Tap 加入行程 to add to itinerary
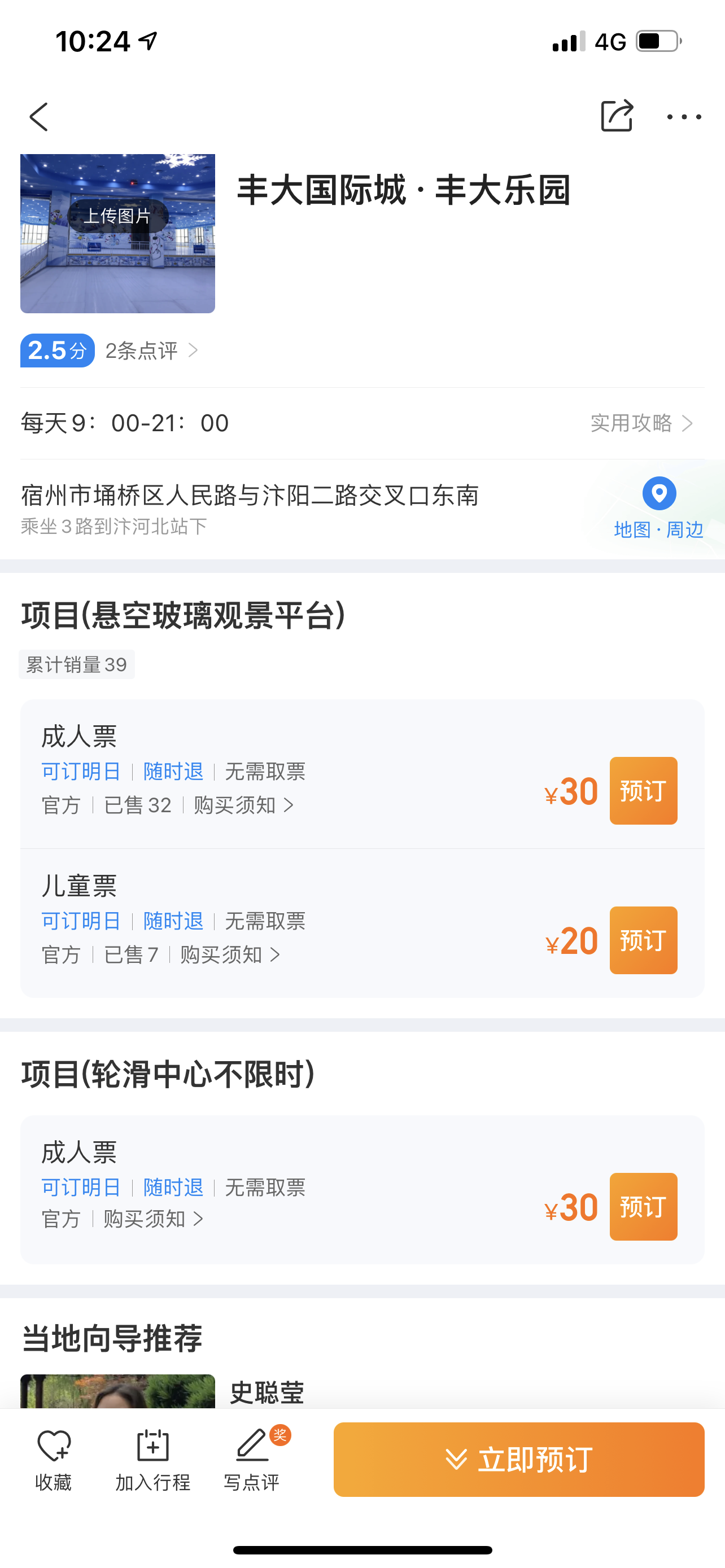The image size is (725, 1568). tap(153, 1460)
